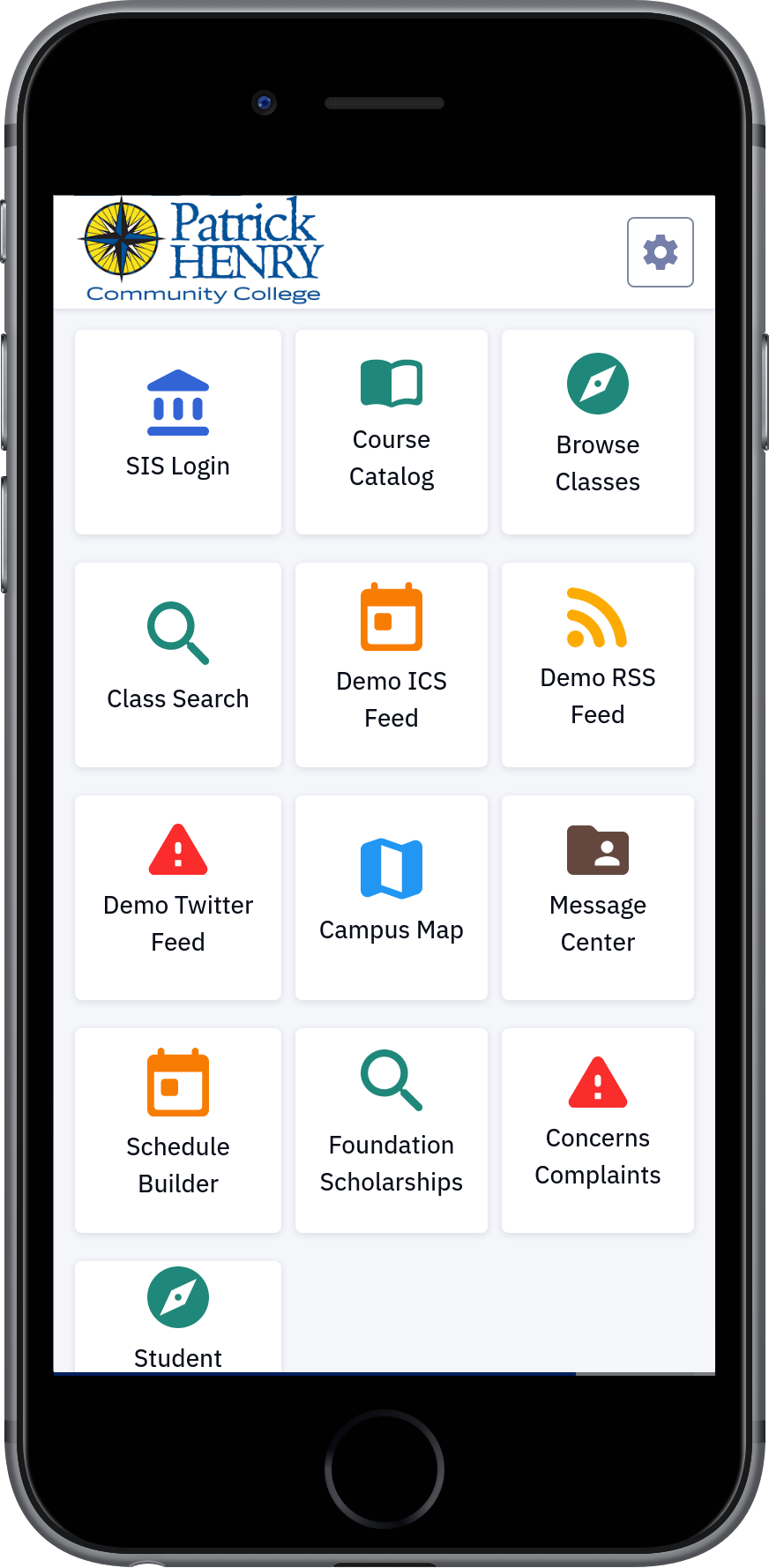This screenshot has height=1568, width=769.
Task: Open the Course Catalog
Action: [392, 432]
